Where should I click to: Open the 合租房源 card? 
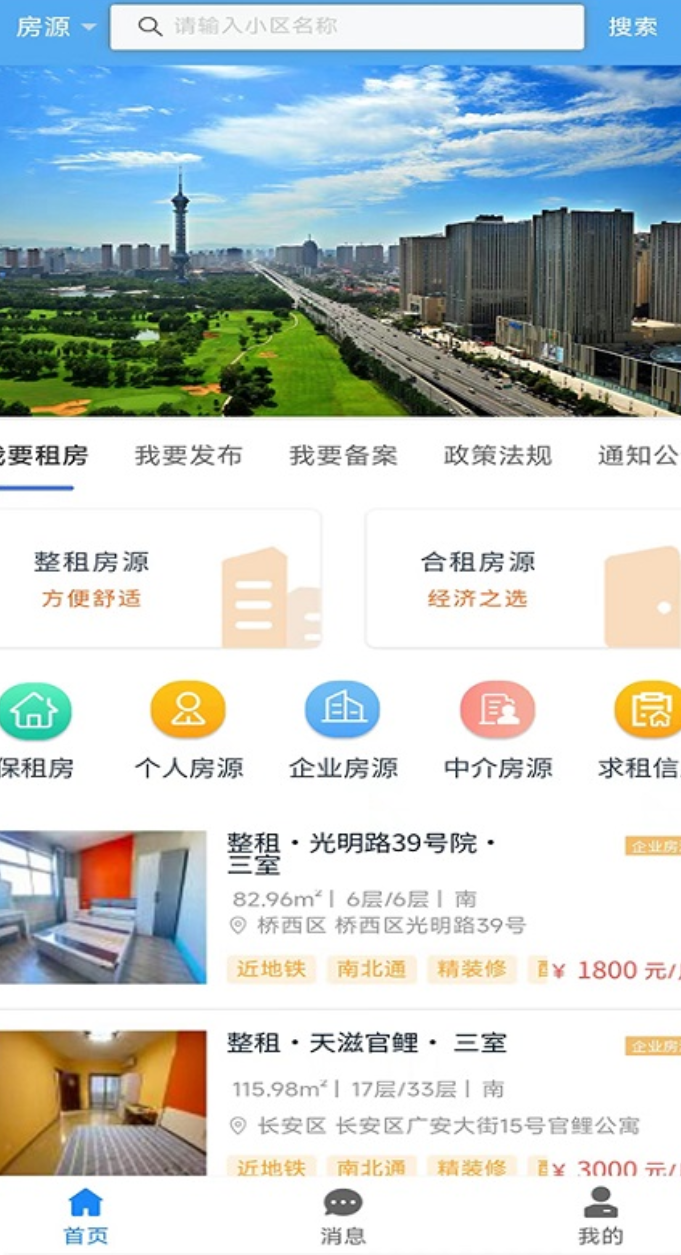tap(522, 579)
